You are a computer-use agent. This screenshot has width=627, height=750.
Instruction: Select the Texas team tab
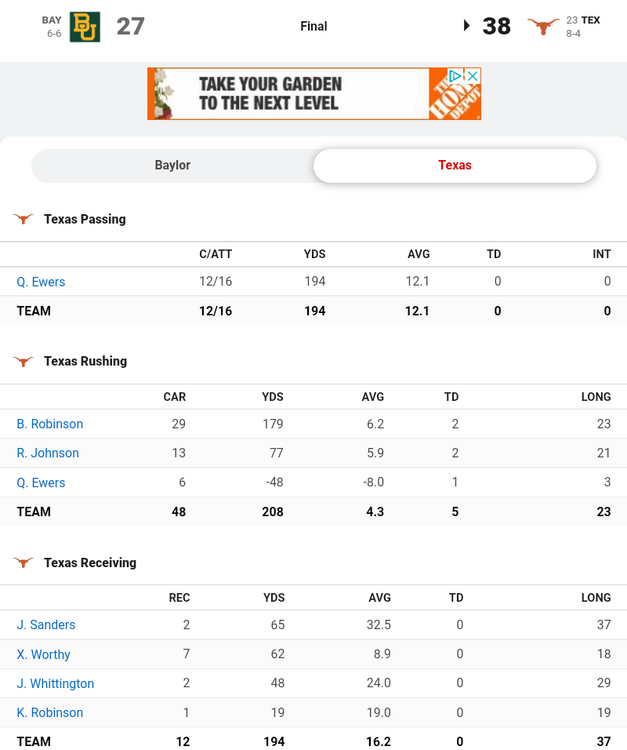pyautogui.click(x=454, y=165)
